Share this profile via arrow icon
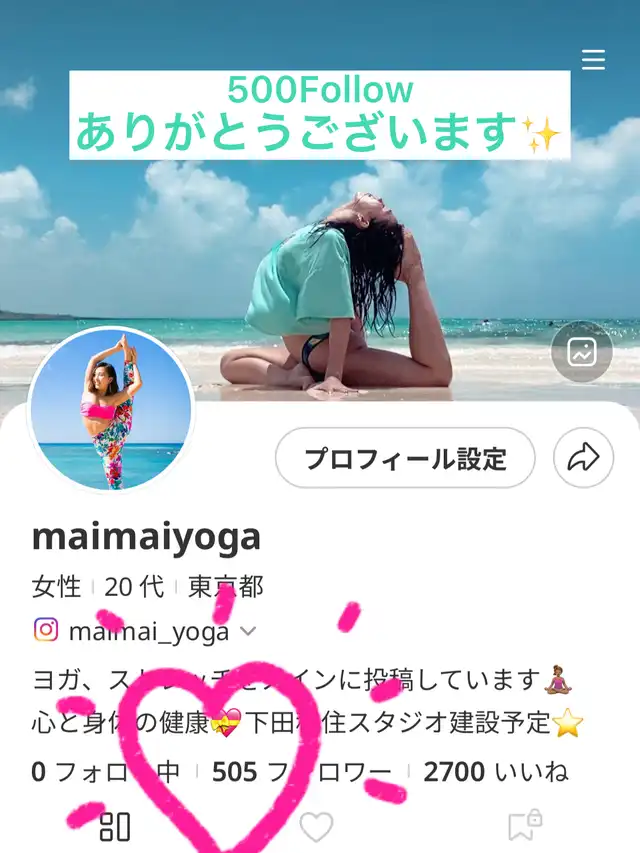This screenshot has height=853, width=640. coord(583,458)
